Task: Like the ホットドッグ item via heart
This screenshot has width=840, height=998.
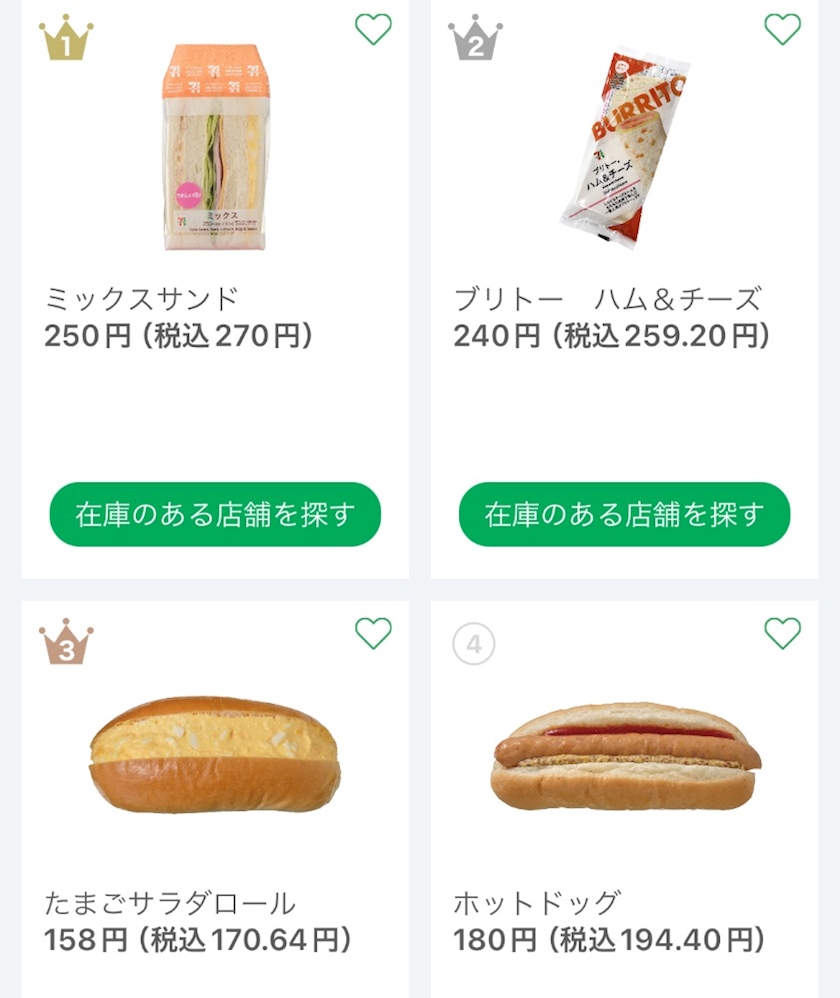Action: tap(782, 633)
